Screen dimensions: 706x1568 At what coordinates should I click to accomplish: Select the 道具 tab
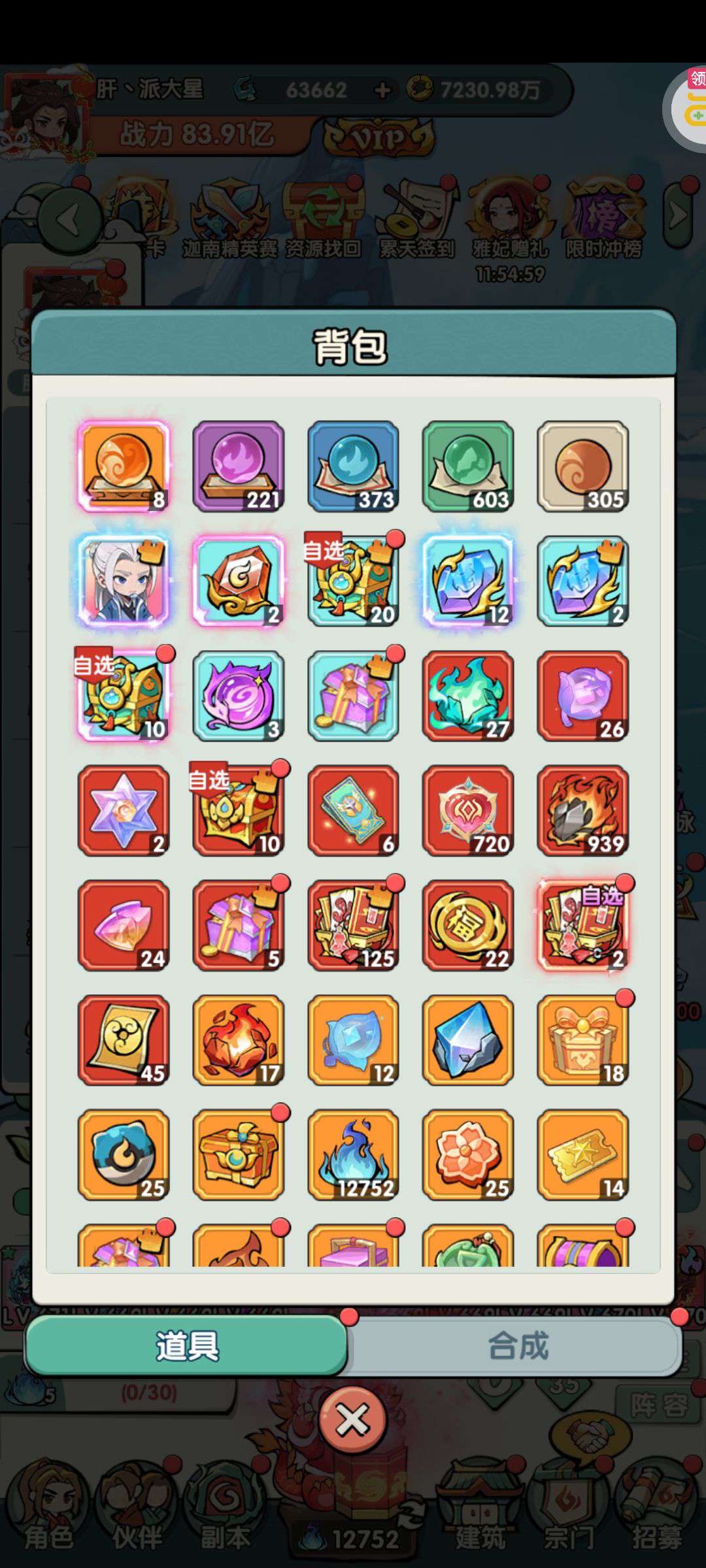point(186,1346)
